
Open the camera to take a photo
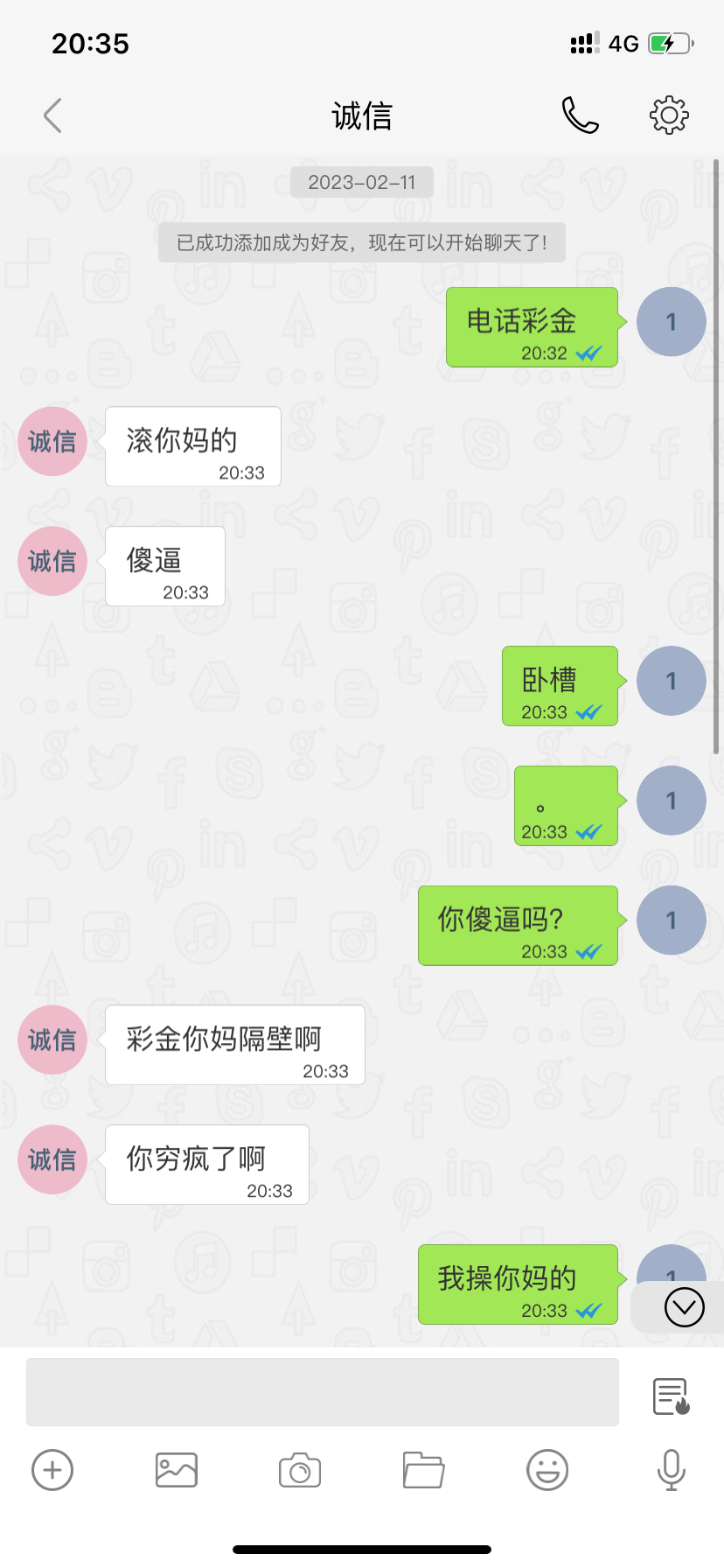(x=300, y=1470)
